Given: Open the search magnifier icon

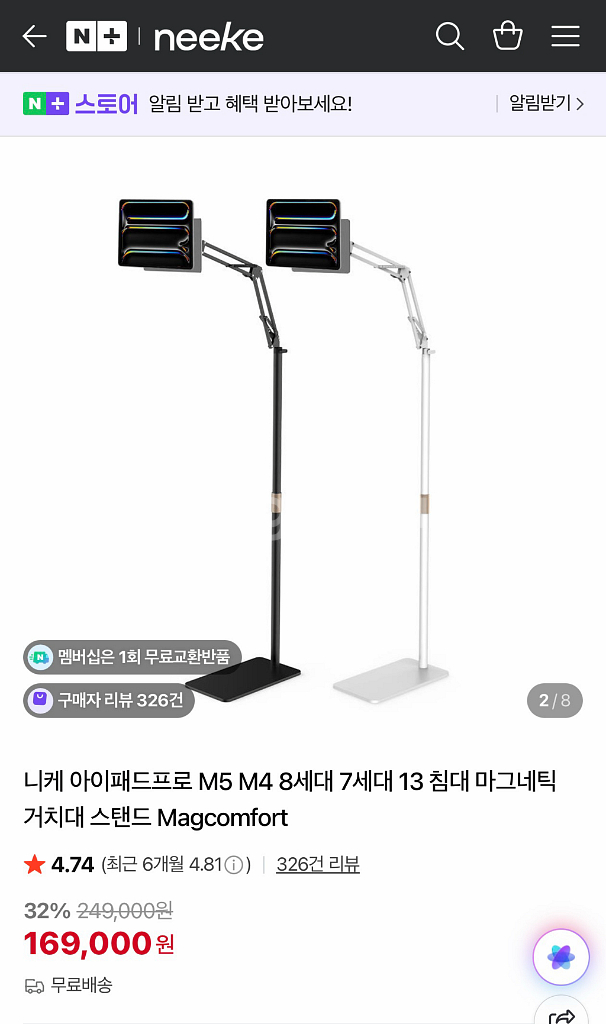Looking at the screenshot, I should (x=450, y=37).
